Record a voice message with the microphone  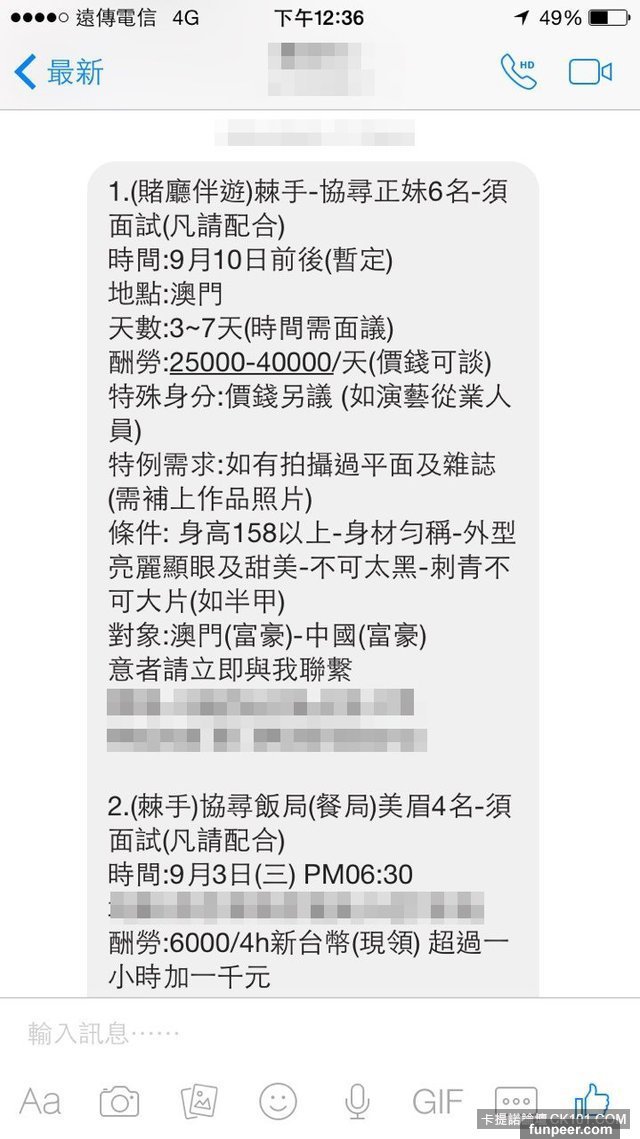pyautogui.click(x=357, y=1102)
